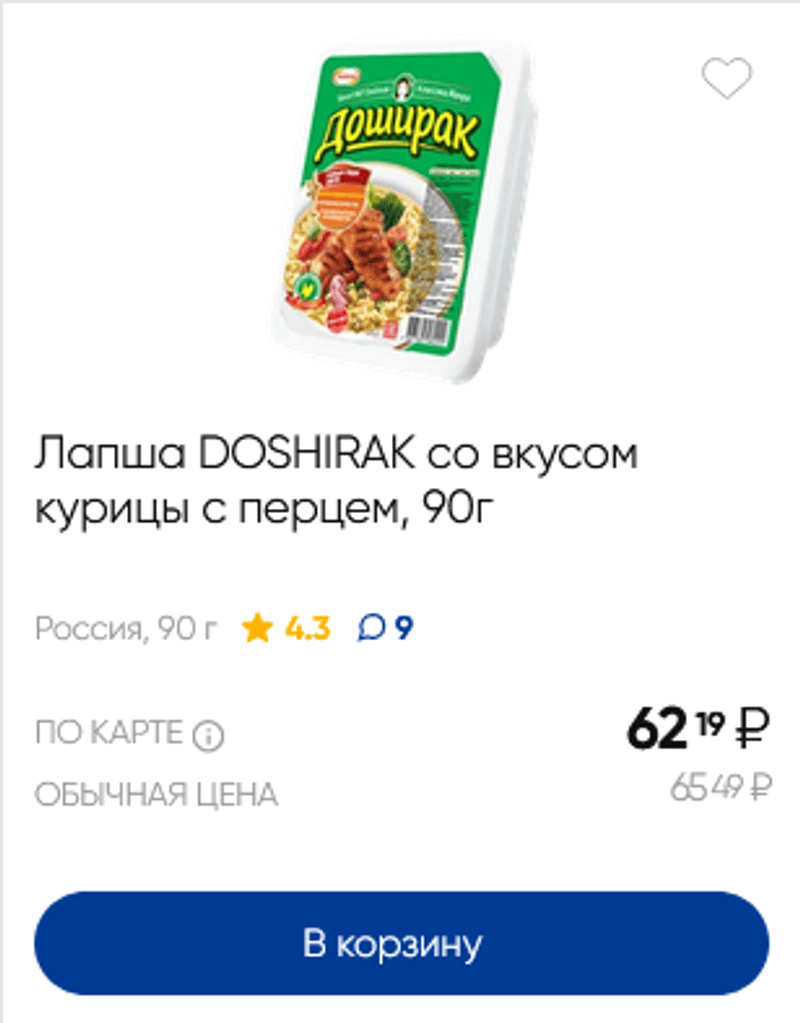Open the 9 reviews for Doshirak
Viewport: 800px width, 1023px height.
(x=386, y=628)
